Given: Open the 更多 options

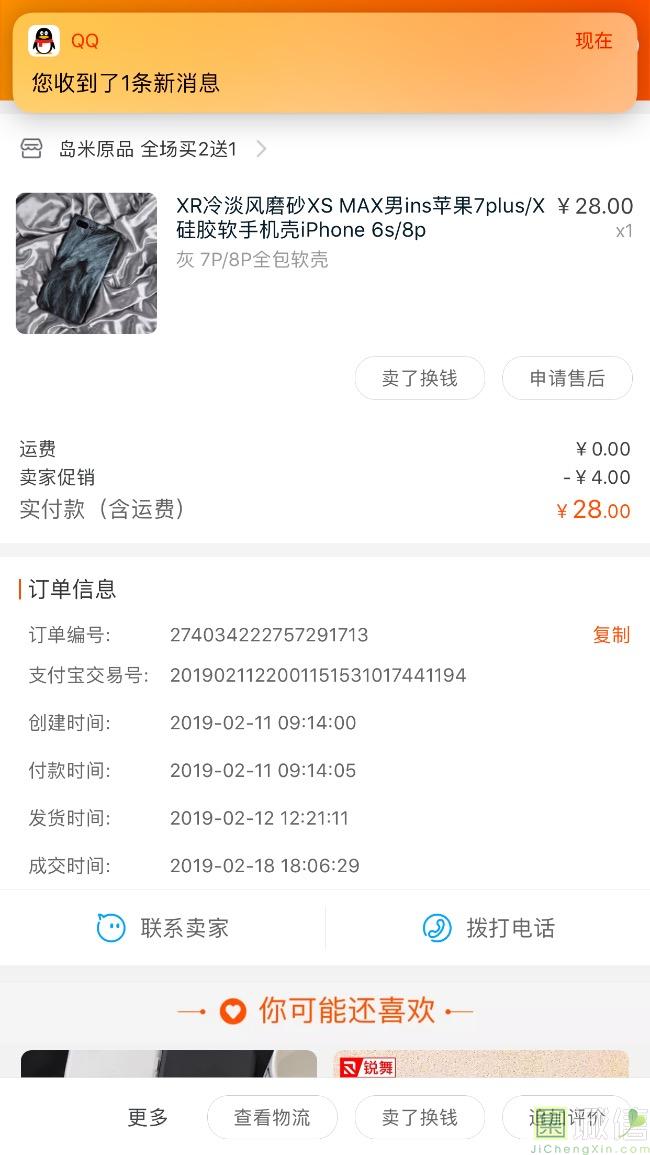Looking at the screenshot, I should 148,1117.
